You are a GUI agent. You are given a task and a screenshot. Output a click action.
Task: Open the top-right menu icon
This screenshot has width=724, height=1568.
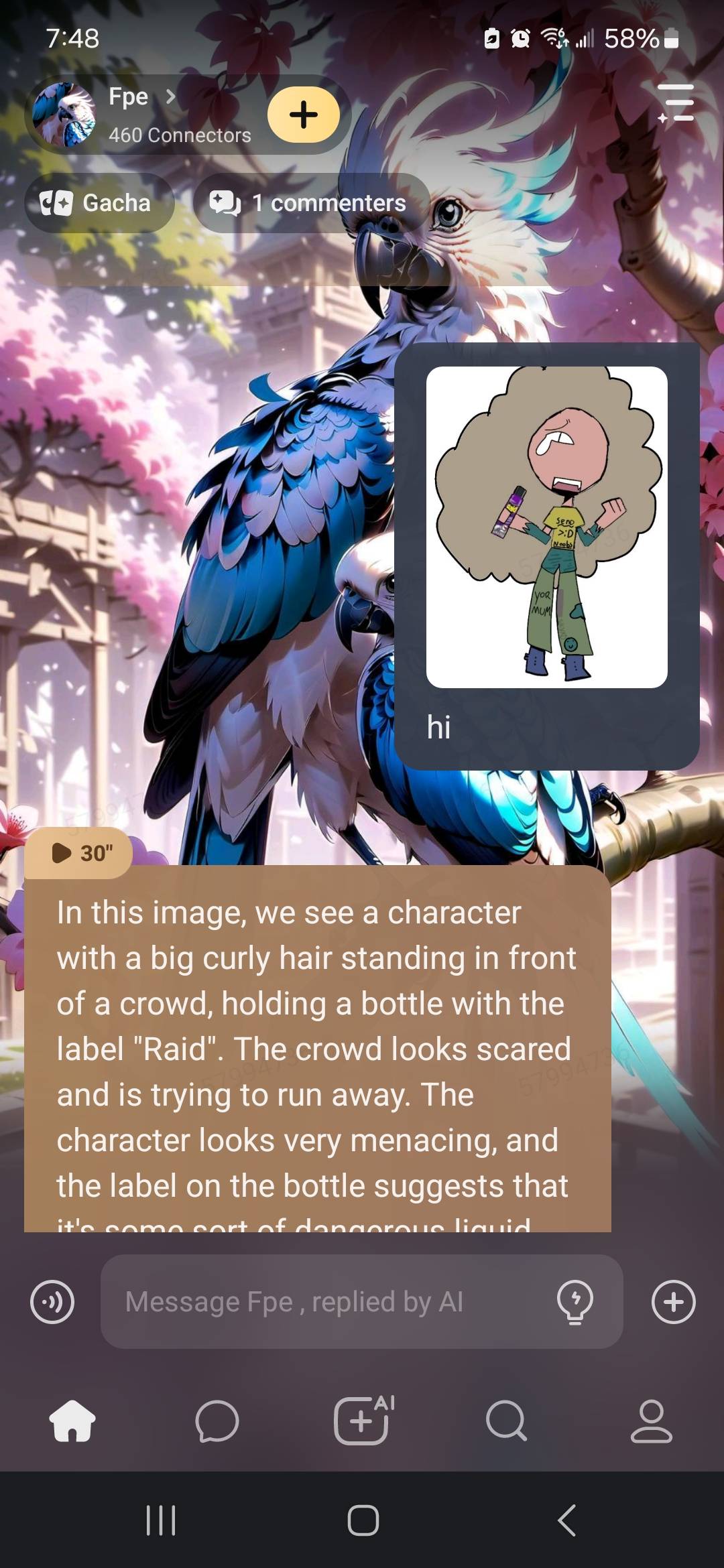[x=676, y=104]
